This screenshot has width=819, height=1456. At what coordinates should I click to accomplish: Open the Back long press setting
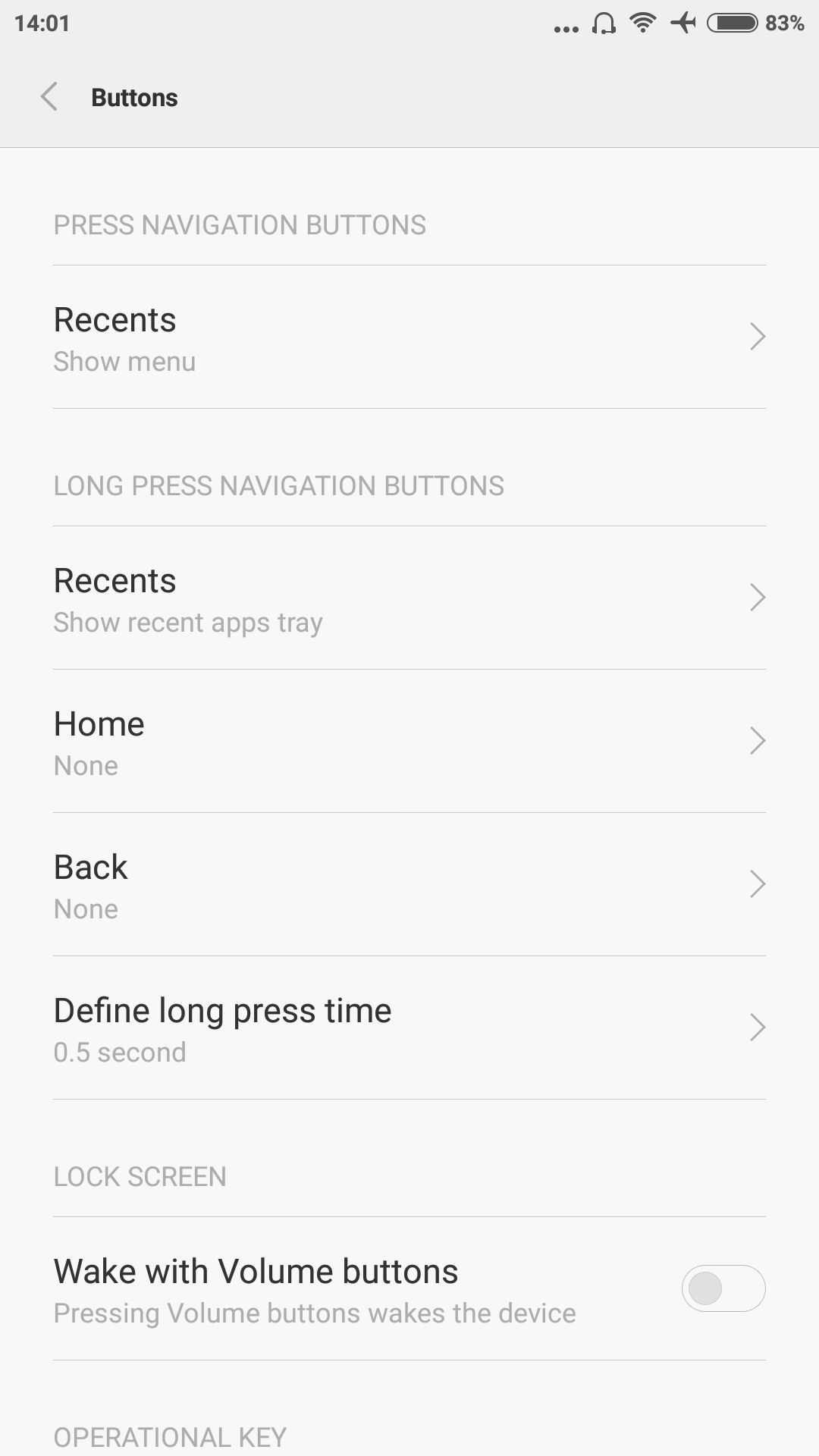coord(409,885)
